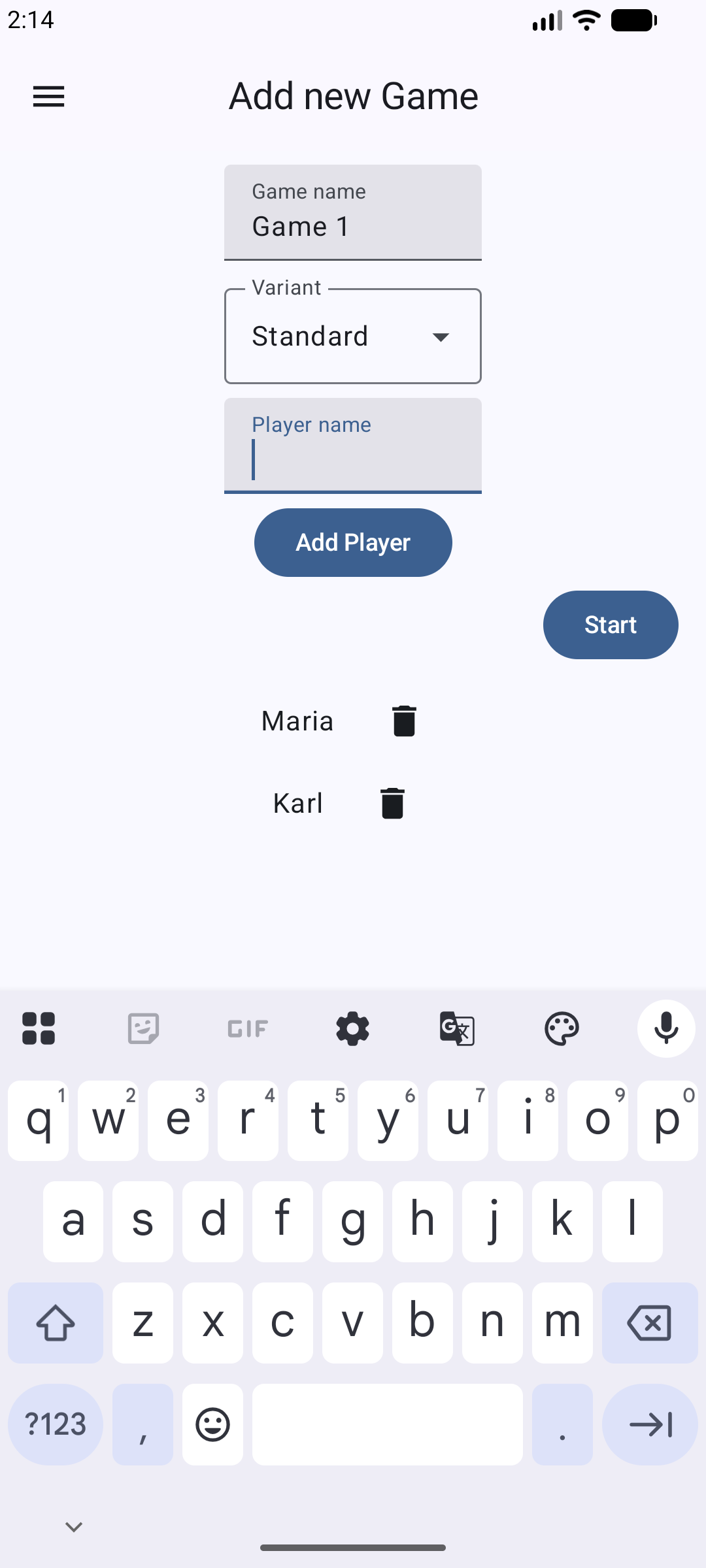Open the keyboard translate tool
706x1568 pixels.
(x=457, y=1029)
